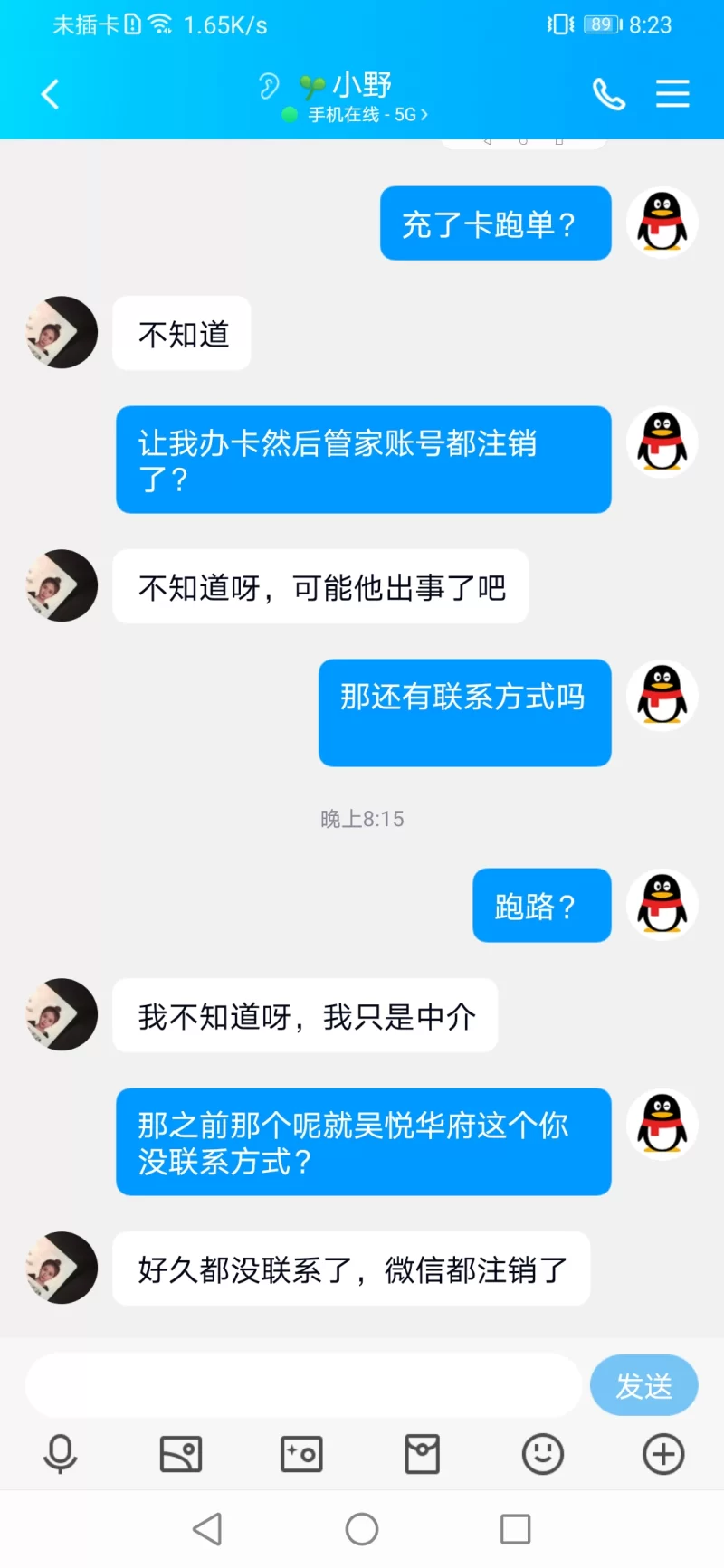
Task: Start a voice call with 小野
Action: click(608, 94)
